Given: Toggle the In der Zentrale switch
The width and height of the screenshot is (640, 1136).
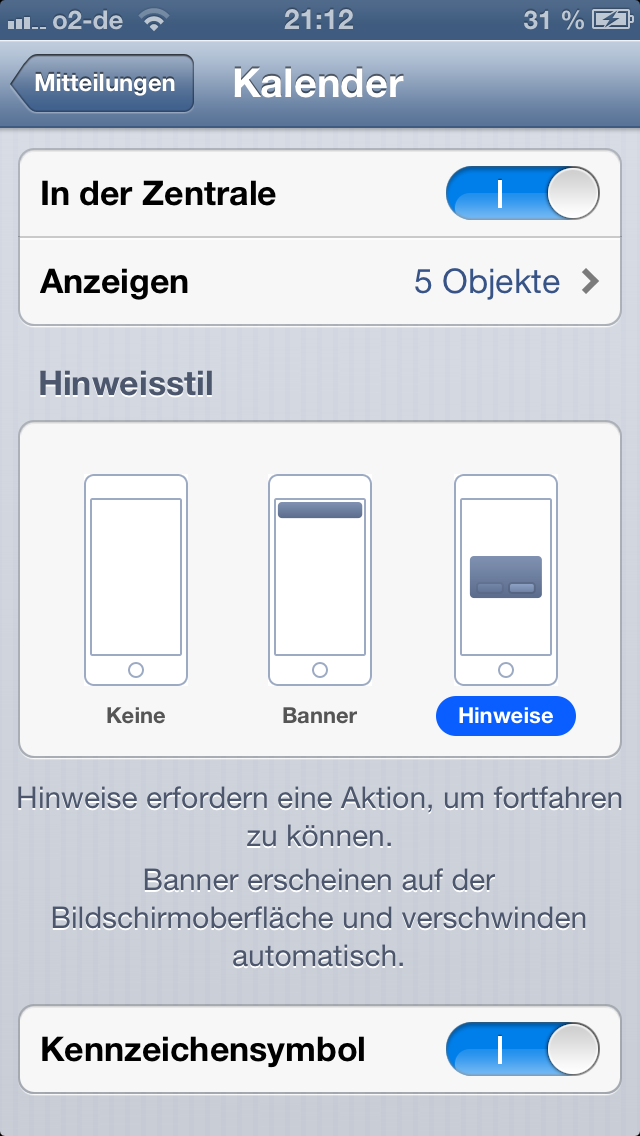Looking at the screenshot, I should (522, 194).
